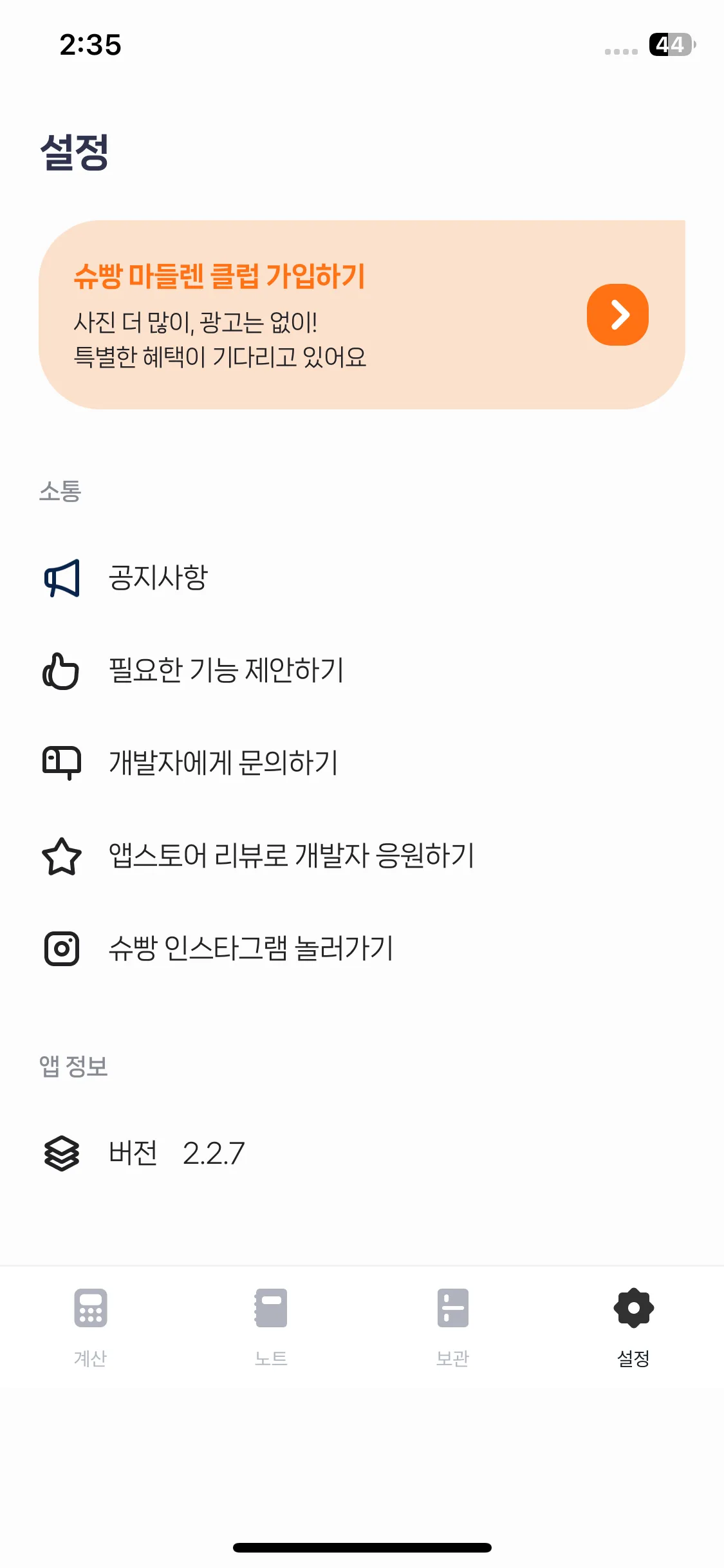Image resolution: width=724 pixels, height=1568 pixels.
Task: Select the thumbs-up icon for 필요한 기능 제안하기
Action: 61,671
